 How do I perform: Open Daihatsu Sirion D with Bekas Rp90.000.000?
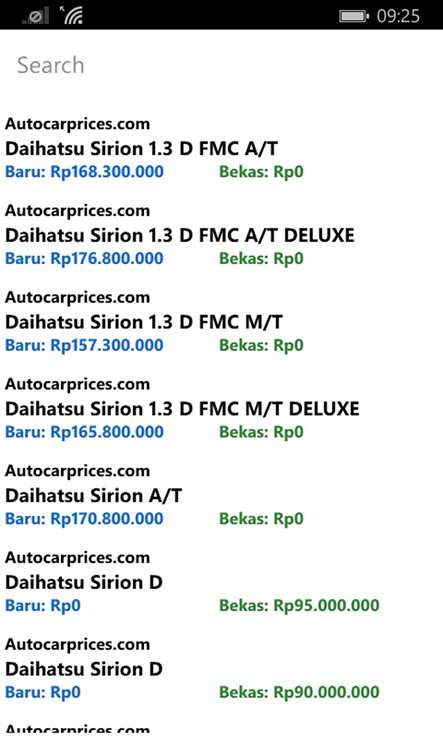coord(221,668)
